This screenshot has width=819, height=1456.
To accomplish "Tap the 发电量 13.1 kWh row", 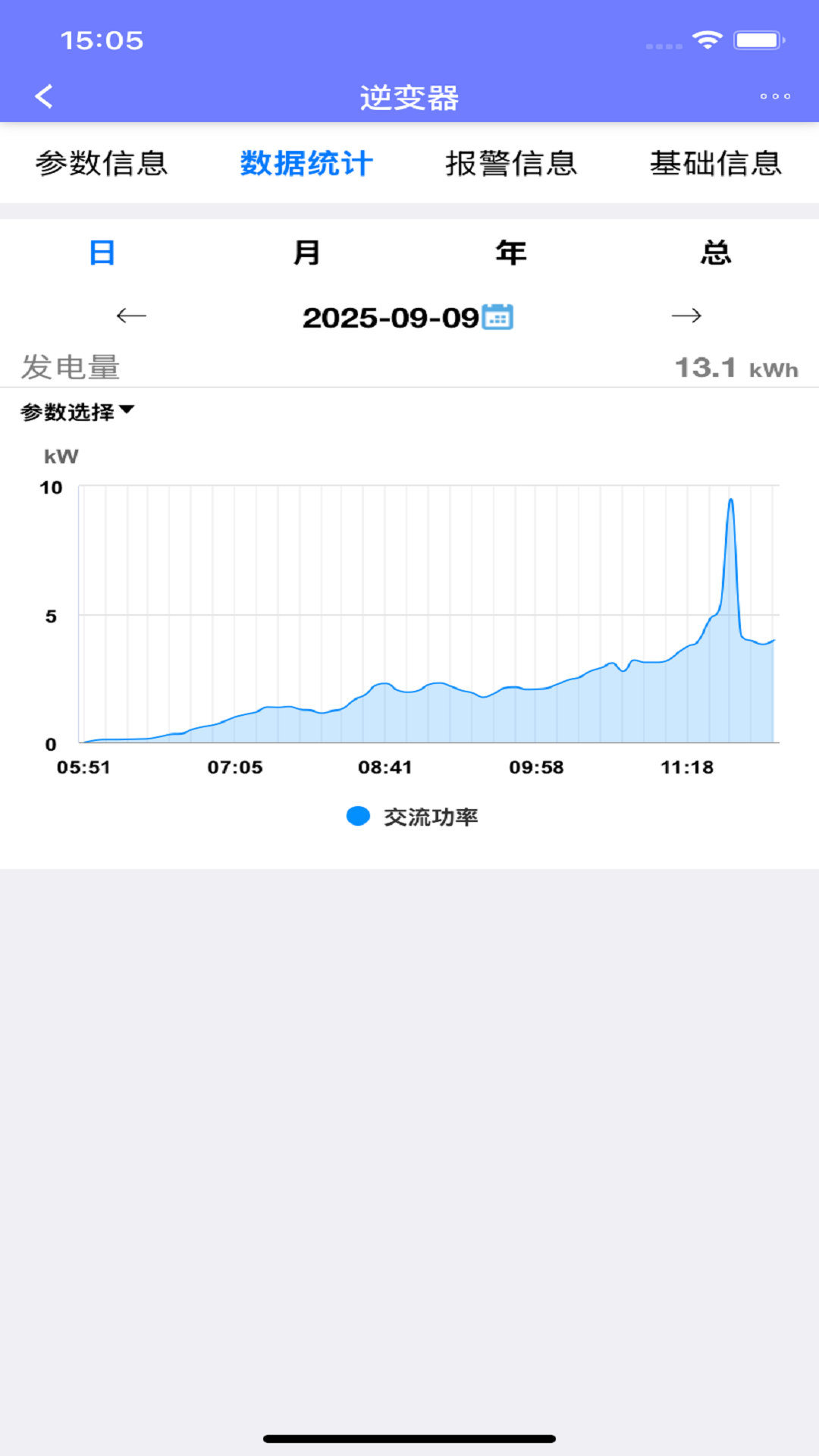I will tap(409, 367).
